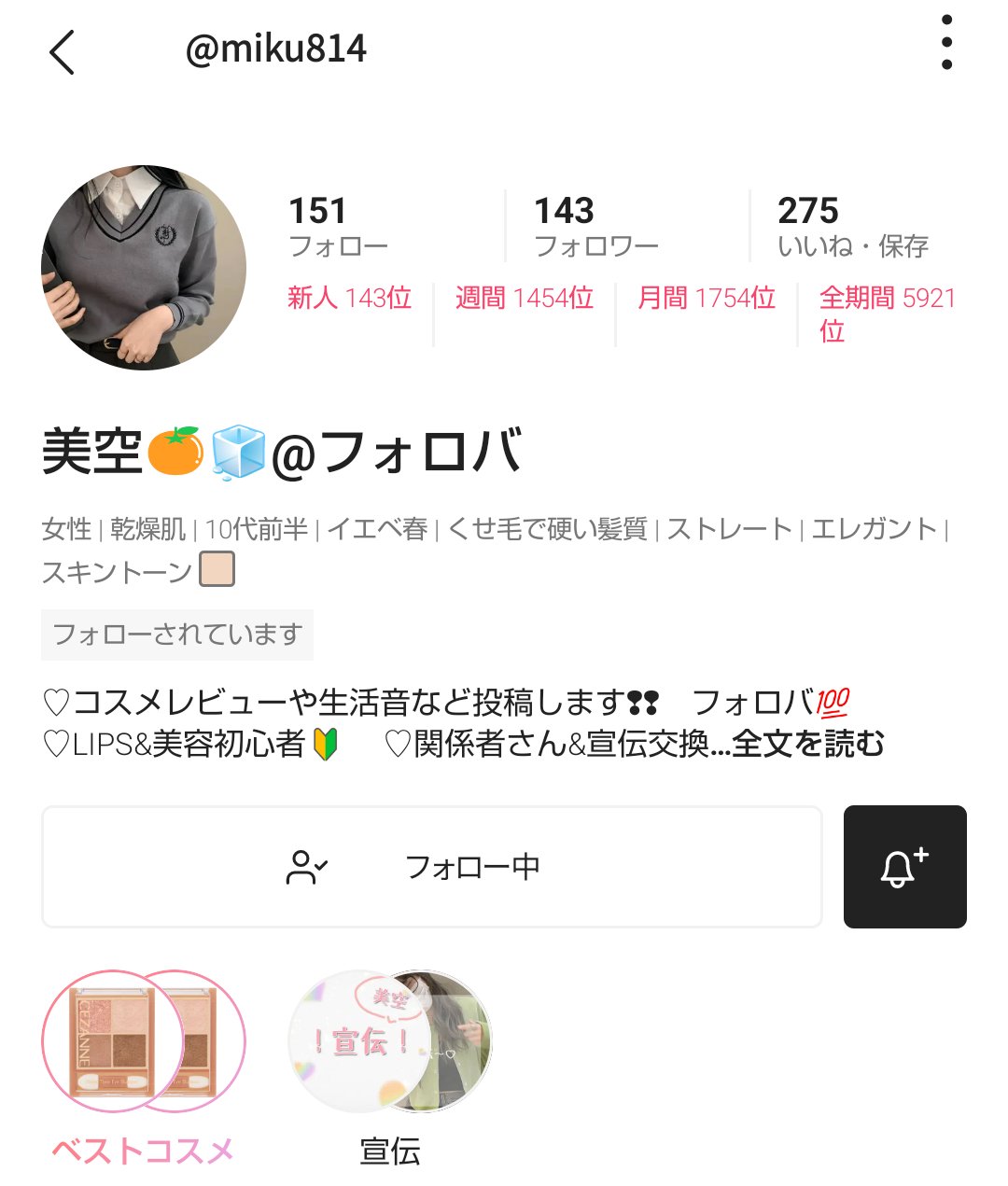Viewport: 1008px width, 1186px height.
Task: Tap the person-check icon on the follow button
Action: [308, 866]
